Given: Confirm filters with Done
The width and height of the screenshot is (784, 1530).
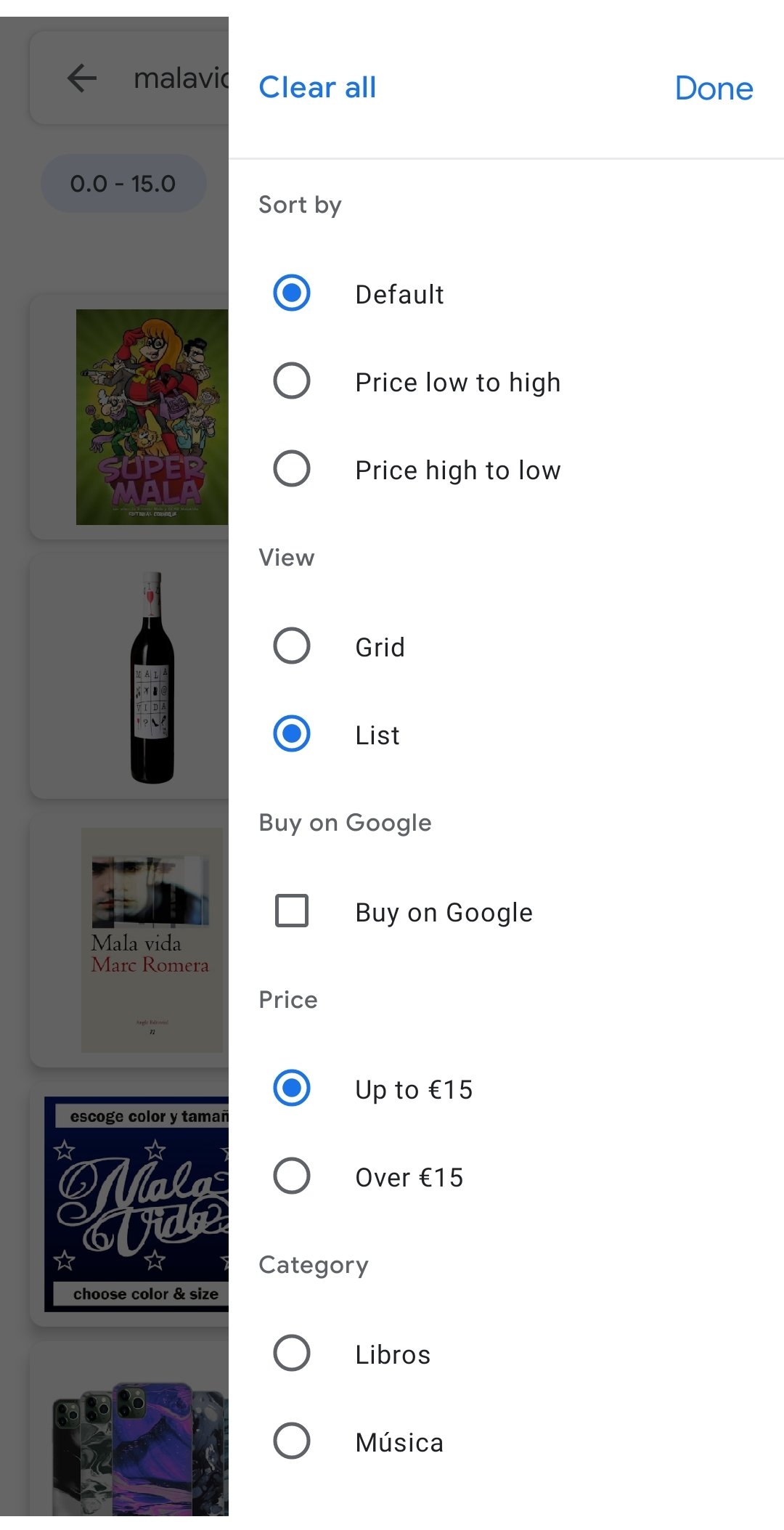Looking at the screenshot, I should pyautogui.click(x=714, y=89).
